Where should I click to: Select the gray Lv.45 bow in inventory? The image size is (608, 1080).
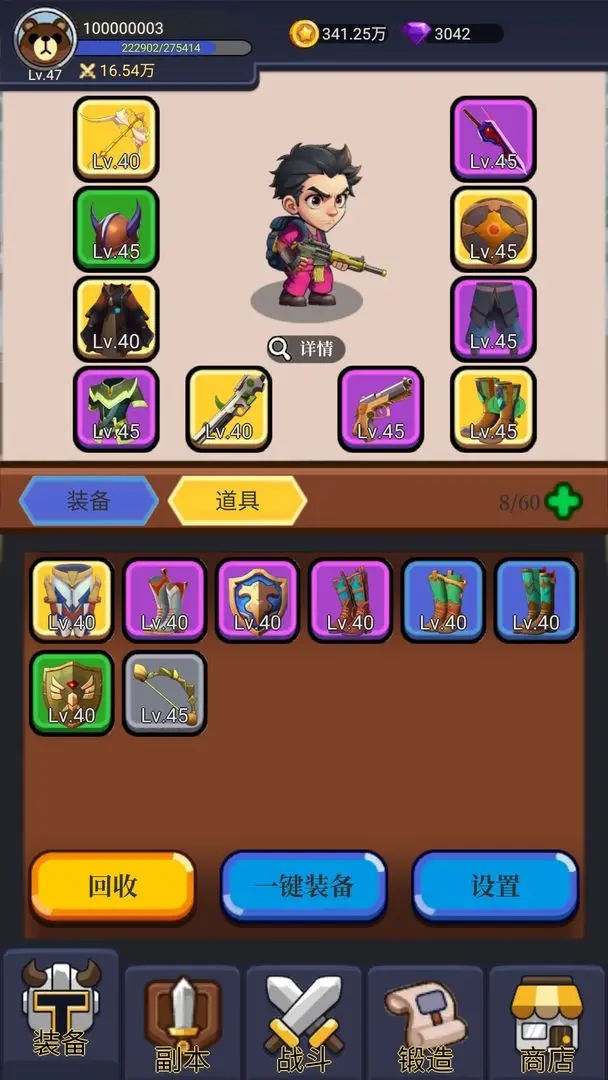(x=164, y=692)
